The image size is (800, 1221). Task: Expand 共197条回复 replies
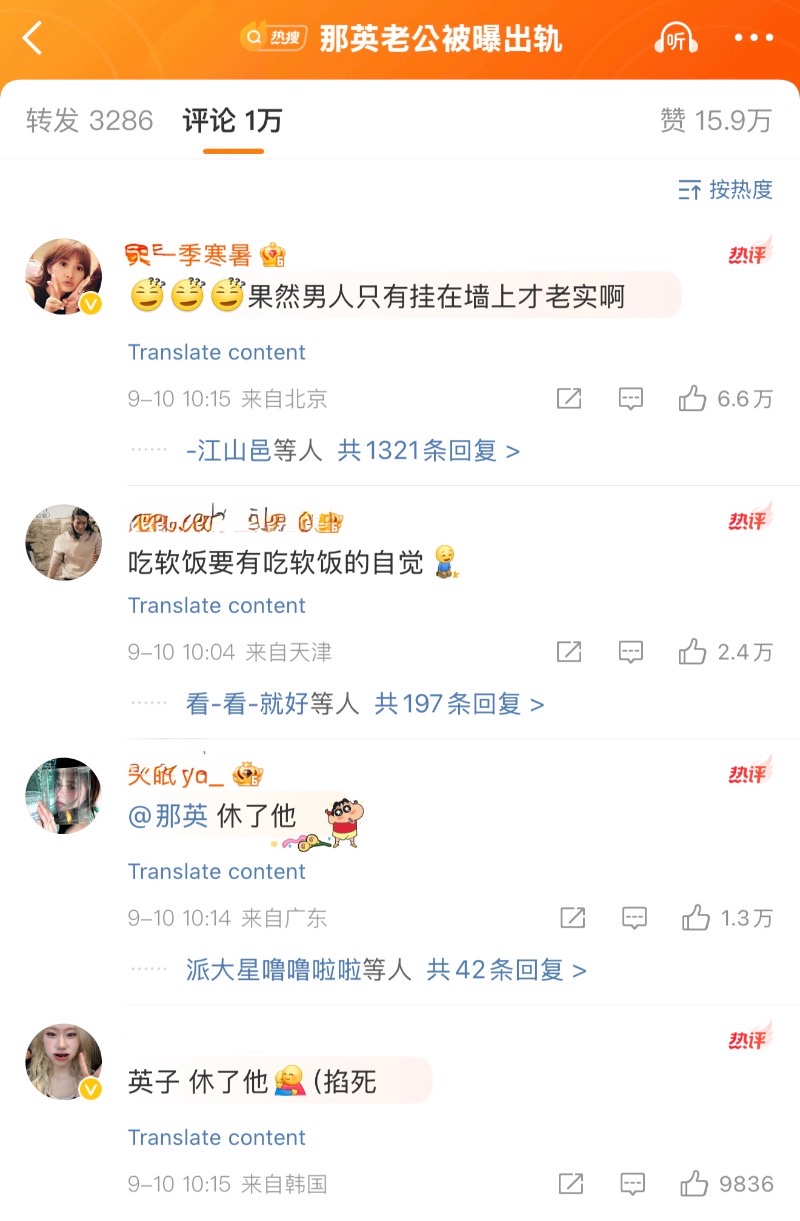click(459, 704)
